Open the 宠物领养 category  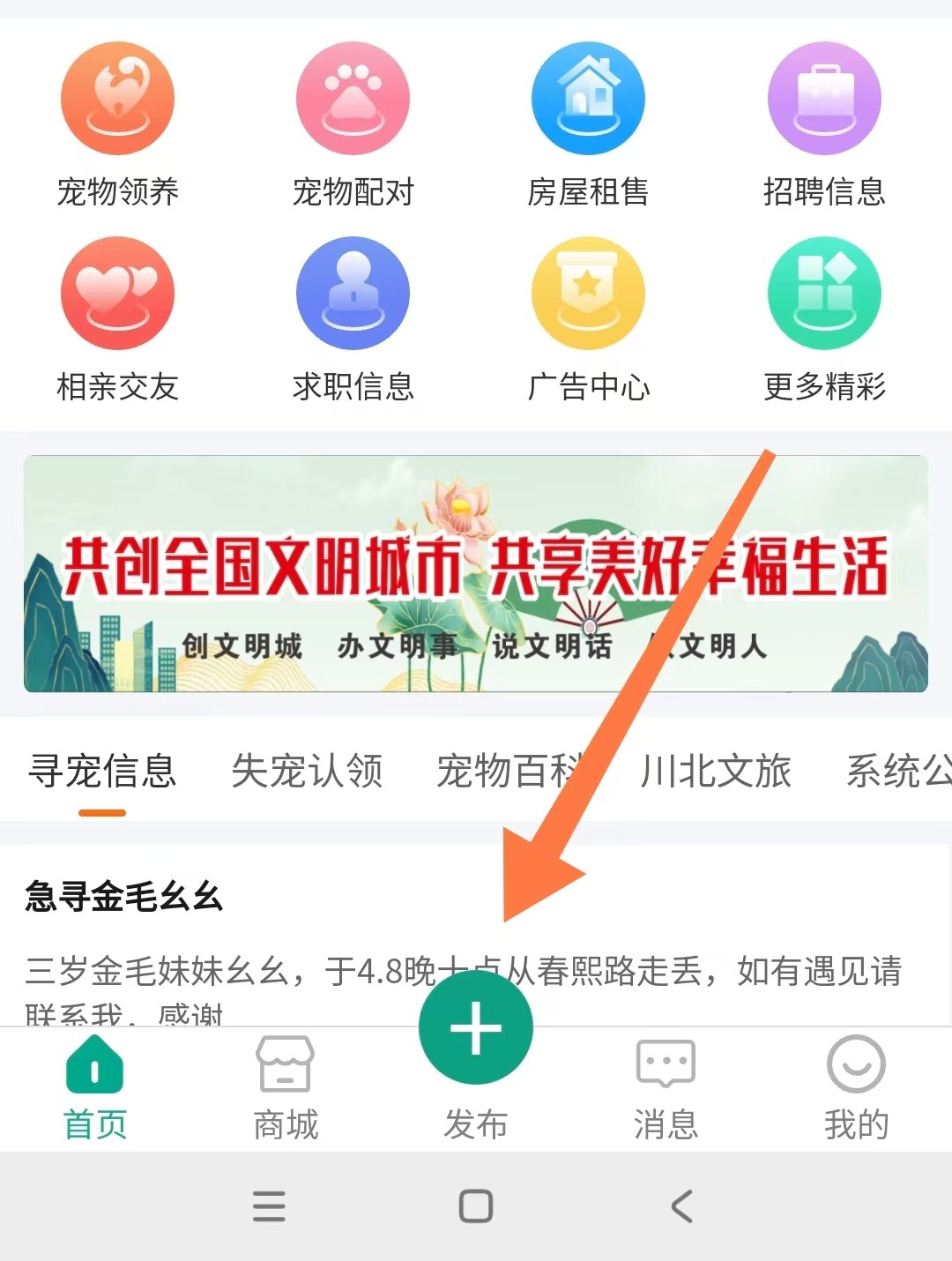[117, 123]
